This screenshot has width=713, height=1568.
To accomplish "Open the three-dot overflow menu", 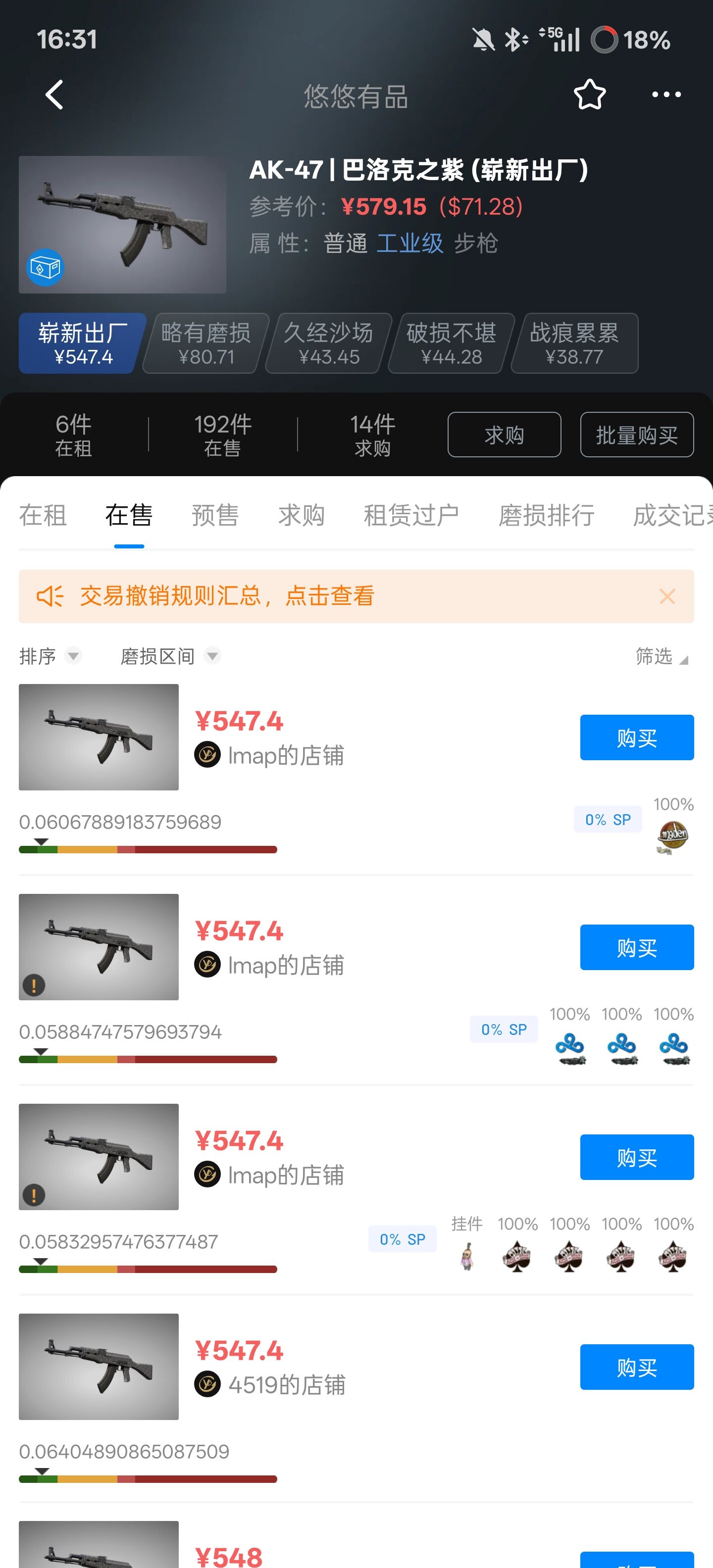I will coord(666,95).
